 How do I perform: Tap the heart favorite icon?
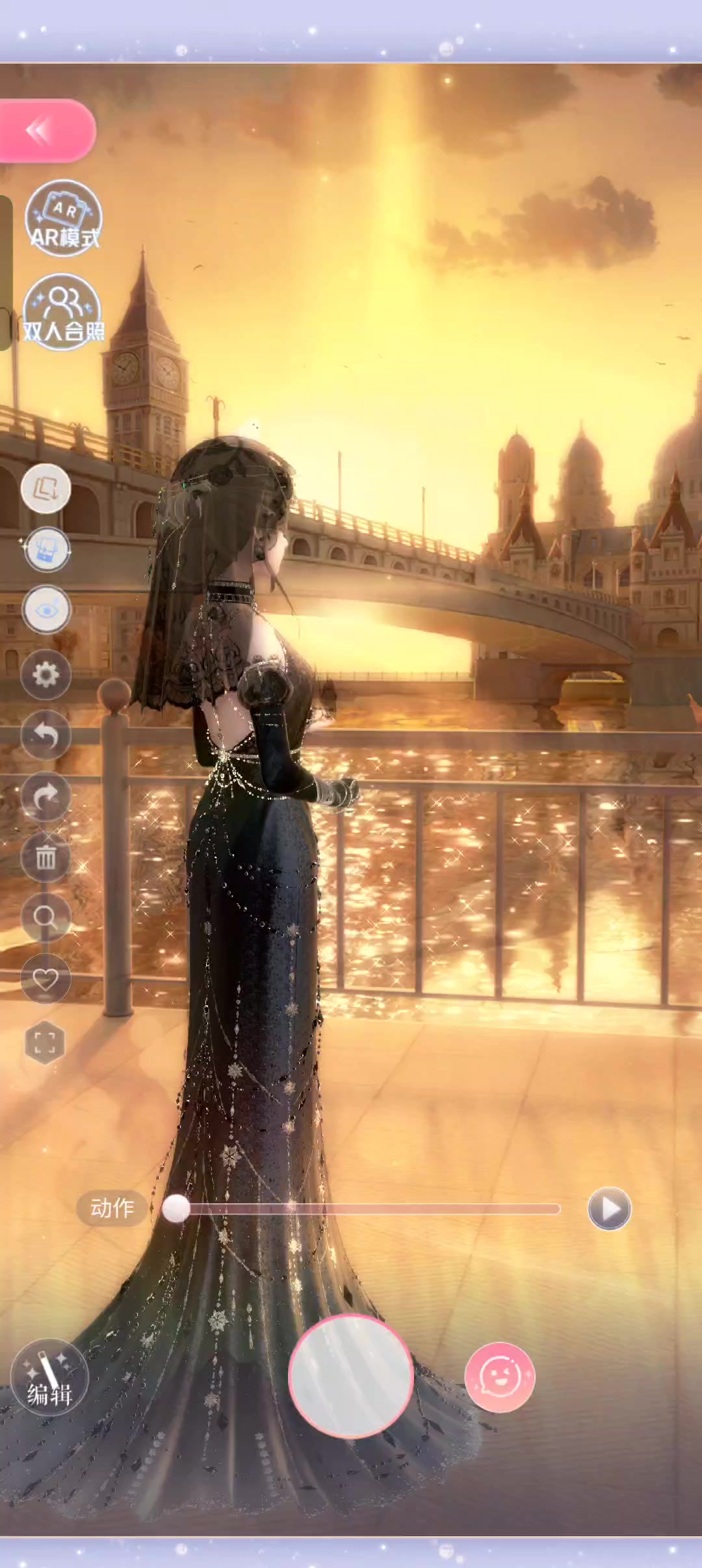point(45,979)
